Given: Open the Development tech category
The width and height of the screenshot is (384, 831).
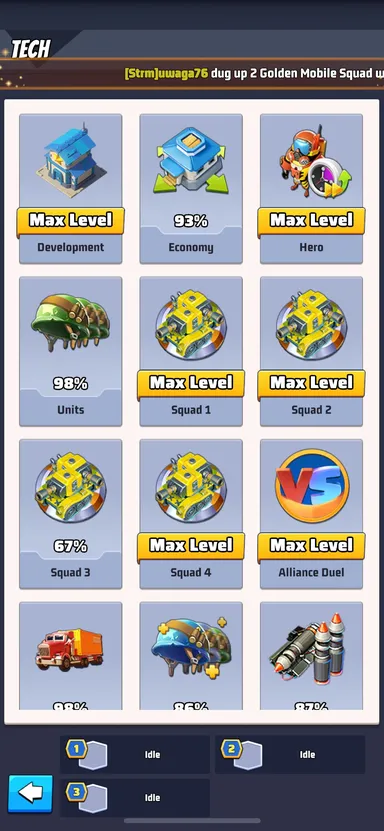Looking at the screenshot, I should click(x=70, y=189).
